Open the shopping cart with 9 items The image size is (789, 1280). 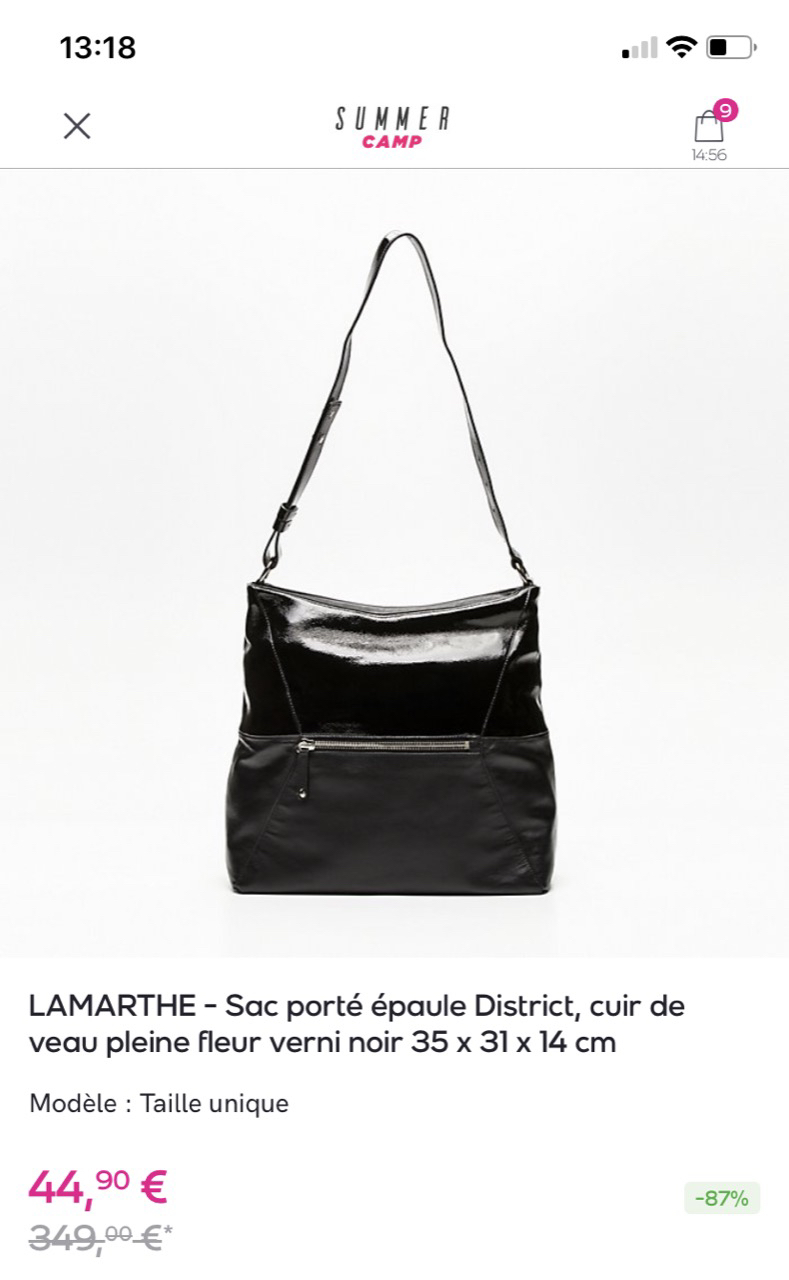709,127
